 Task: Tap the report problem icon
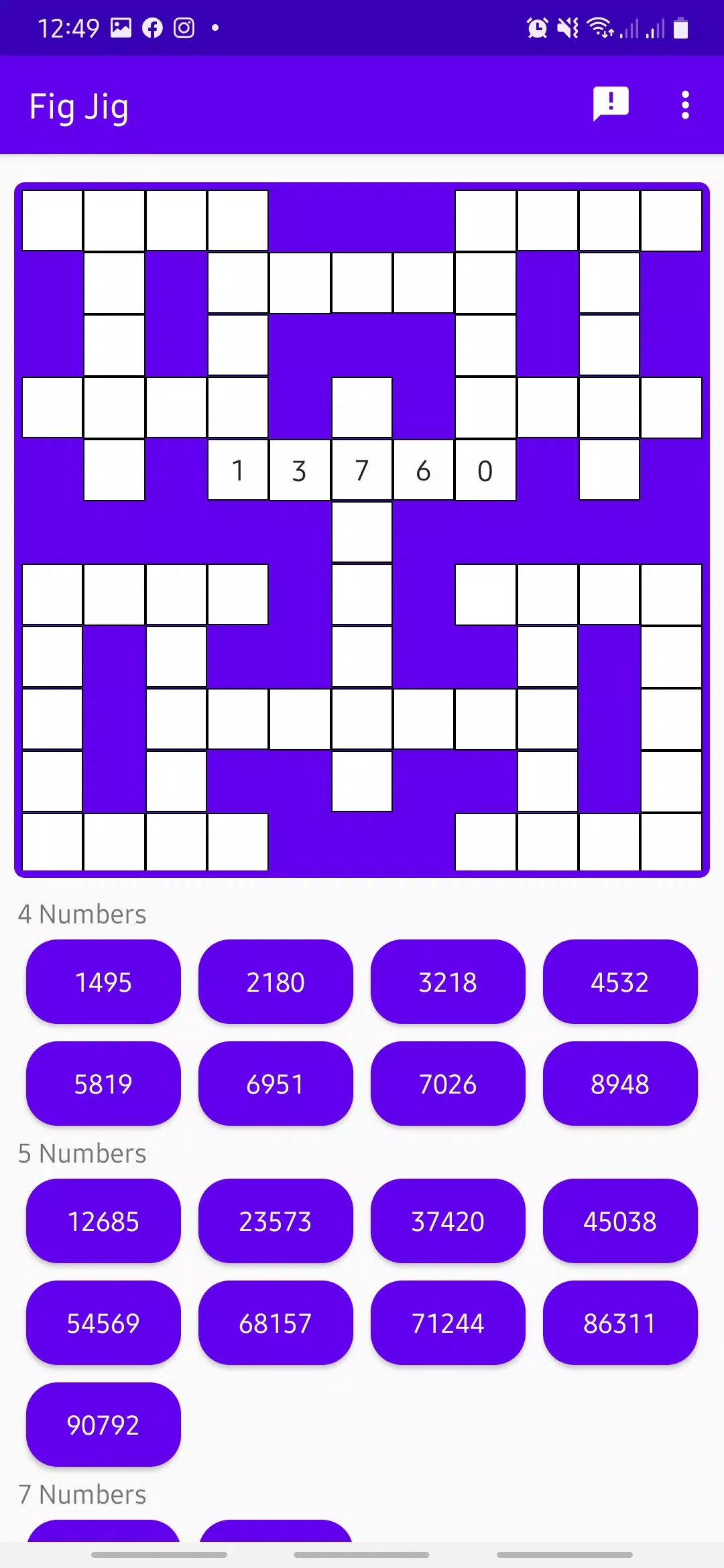(x=609, y=105)
